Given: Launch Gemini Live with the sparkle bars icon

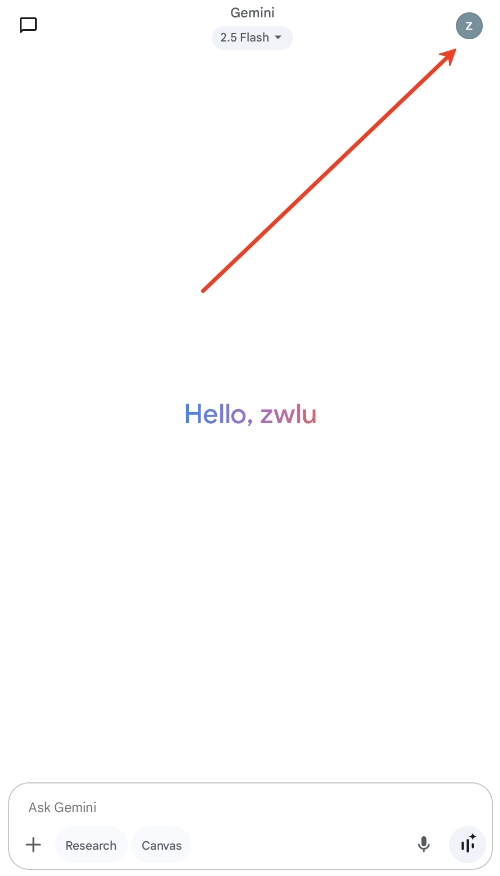Looking at the screenshot, I should [x=468, y=845].
